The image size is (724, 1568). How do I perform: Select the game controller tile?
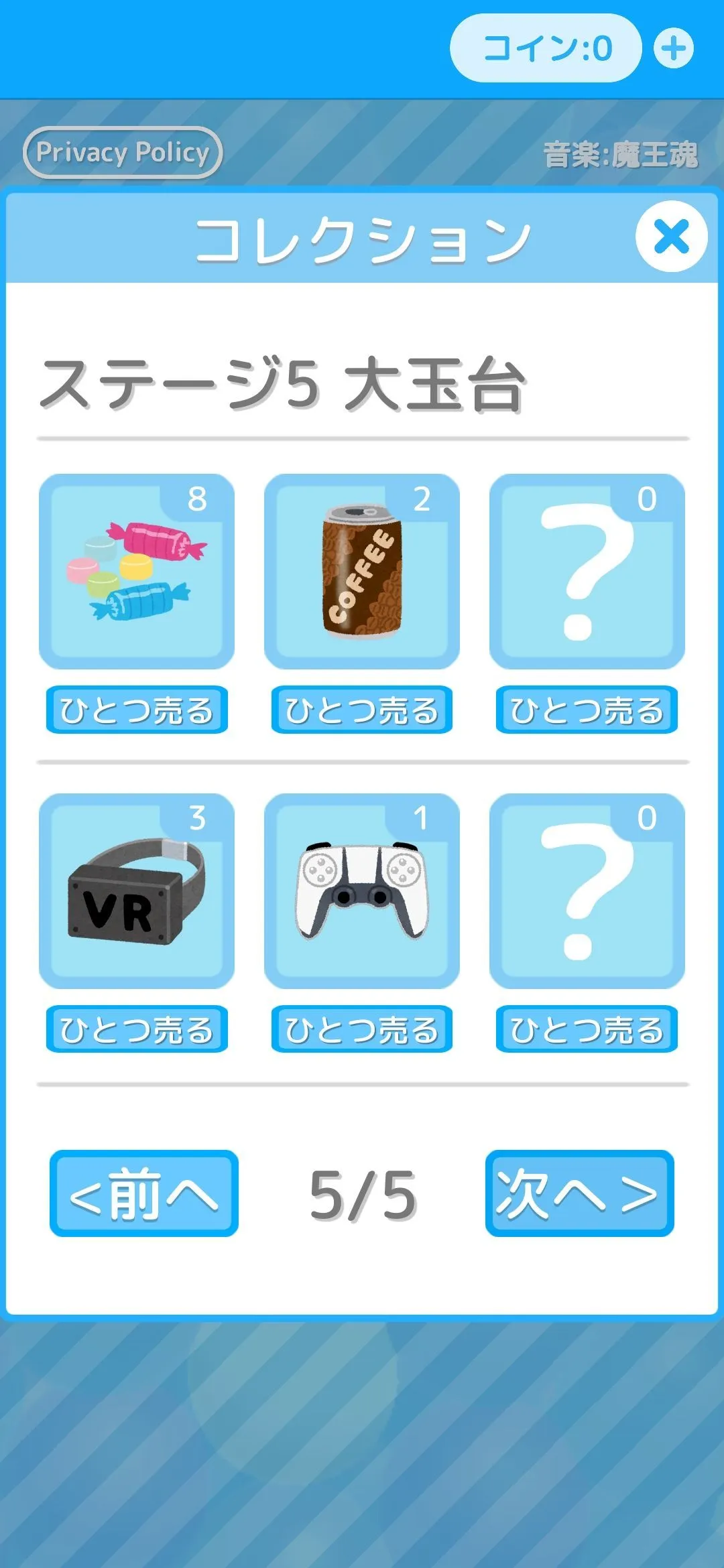pos(362,891)
